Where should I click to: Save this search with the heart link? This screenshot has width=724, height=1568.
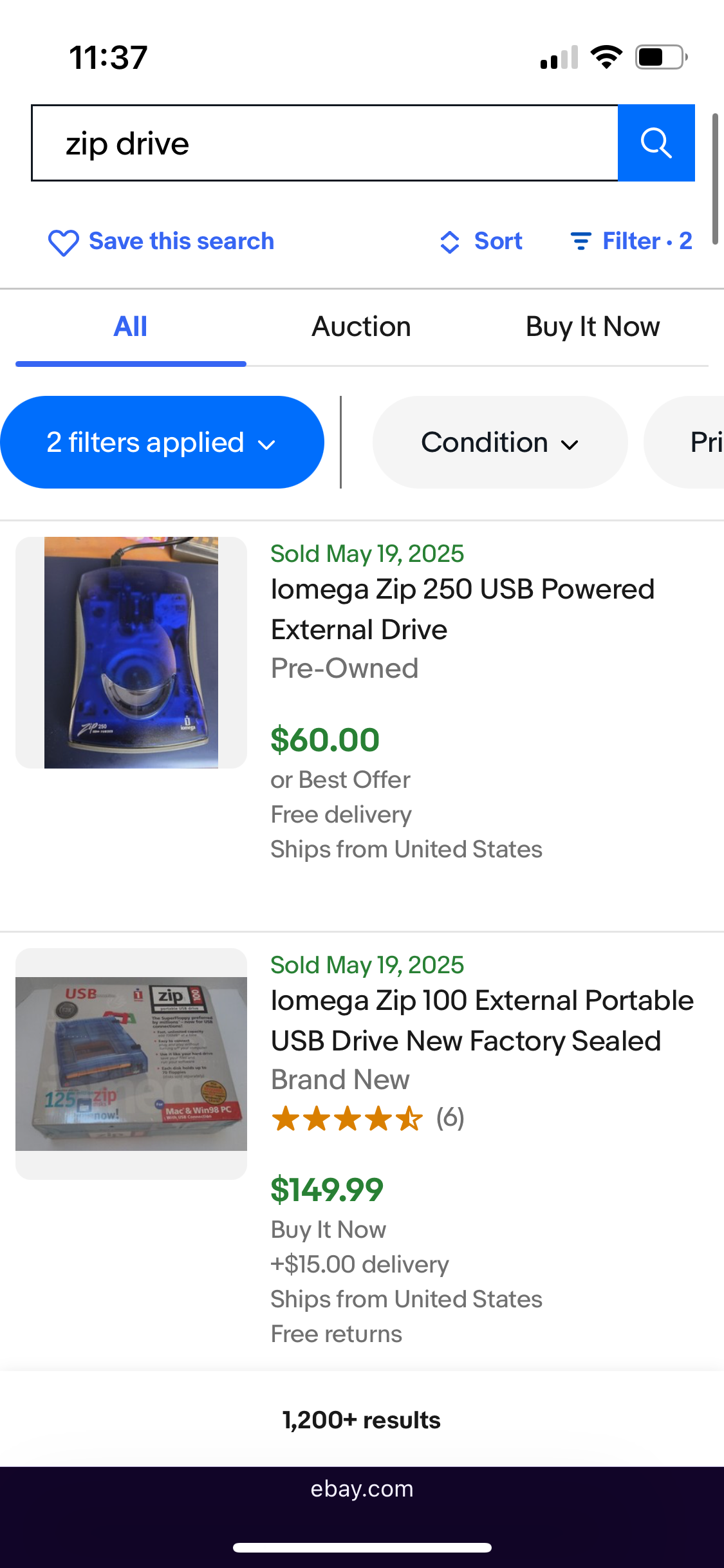[x=161, y=241]
